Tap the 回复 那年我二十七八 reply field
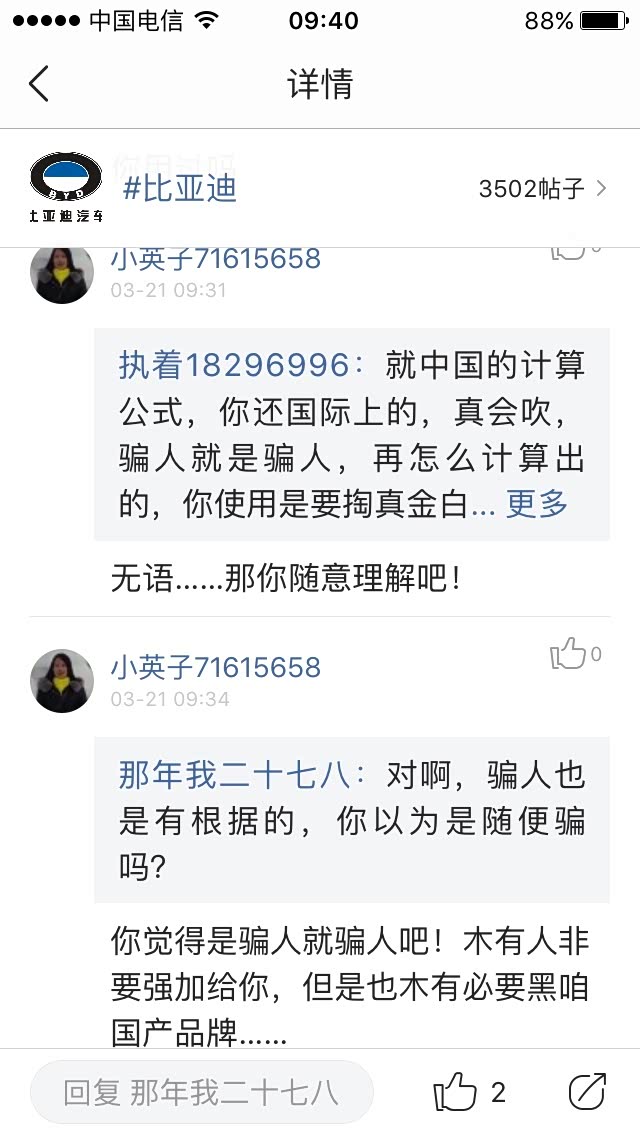 202,1092
